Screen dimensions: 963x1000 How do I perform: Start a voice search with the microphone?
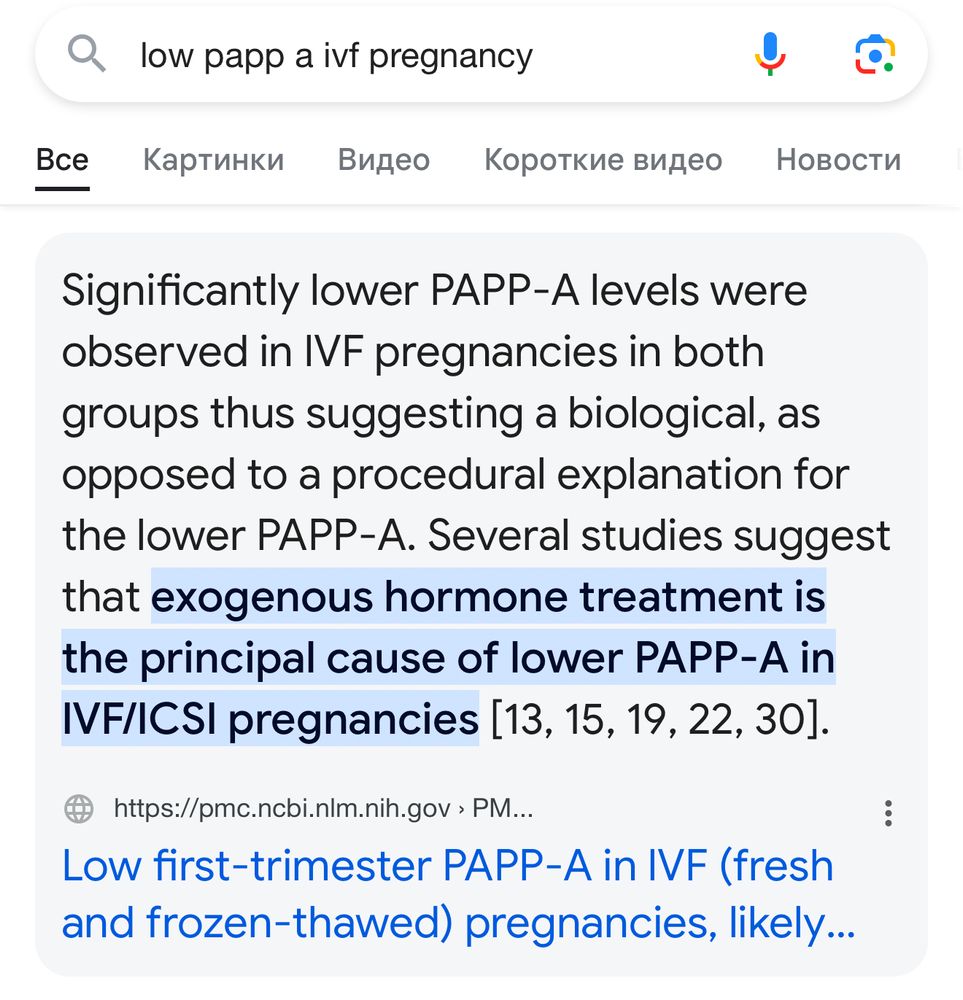click(770, 55)
